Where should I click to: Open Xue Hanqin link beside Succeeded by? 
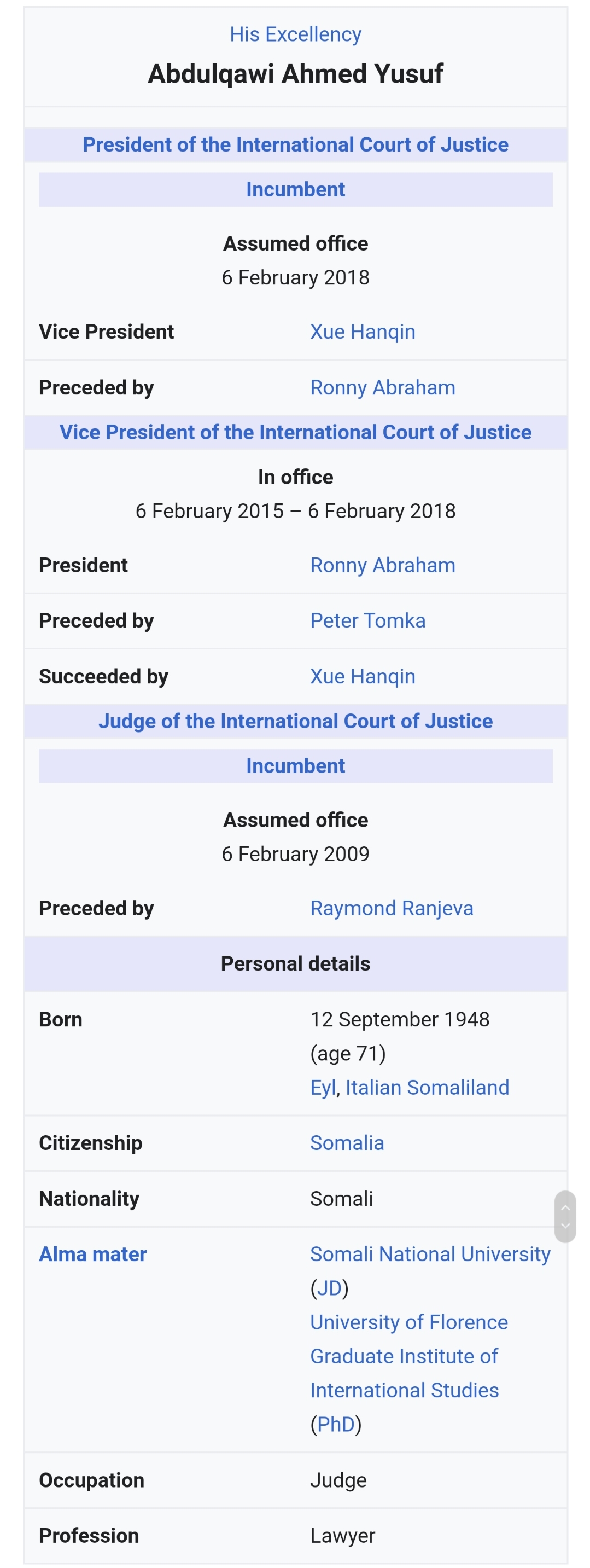pyautogui.click(x=363, y=676)
